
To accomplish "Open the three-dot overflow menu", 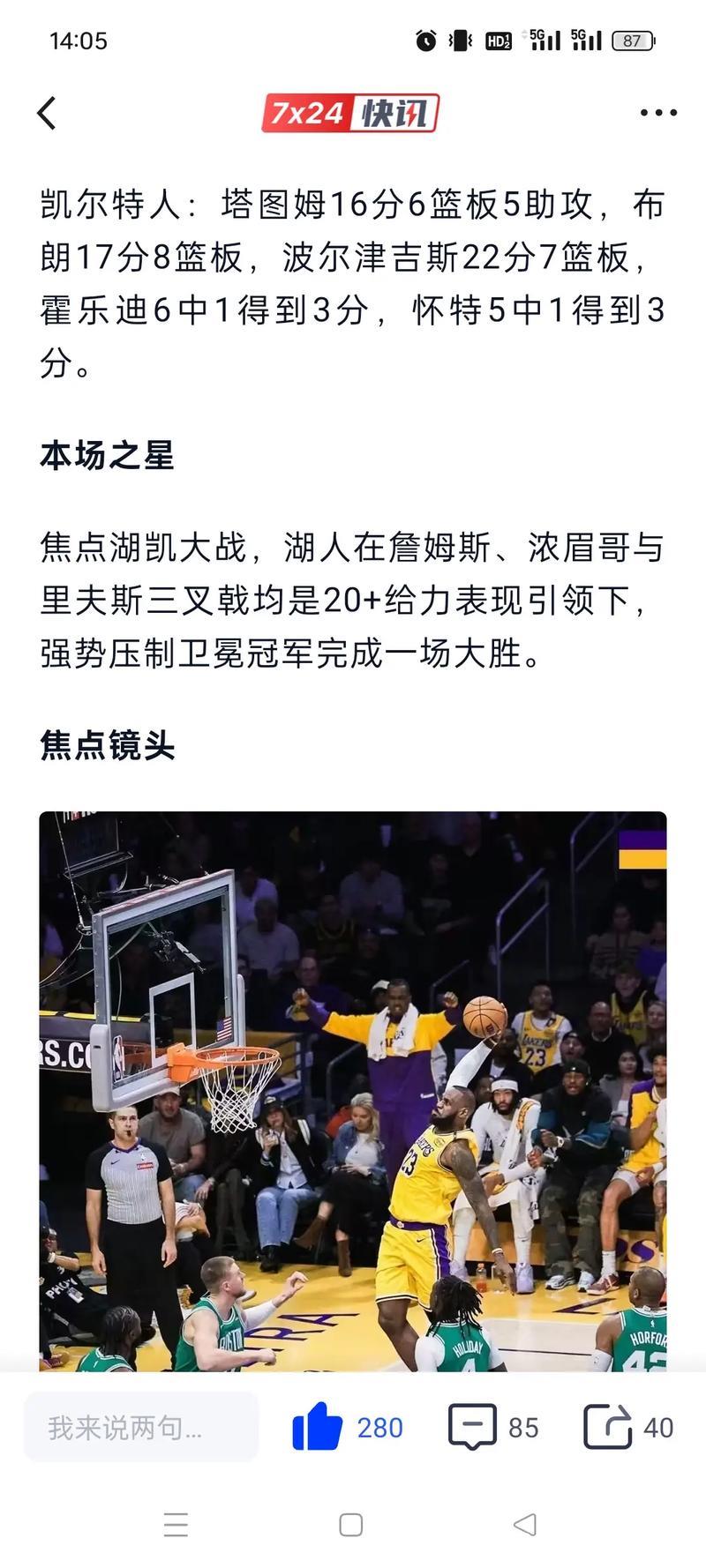I will 658,113.
